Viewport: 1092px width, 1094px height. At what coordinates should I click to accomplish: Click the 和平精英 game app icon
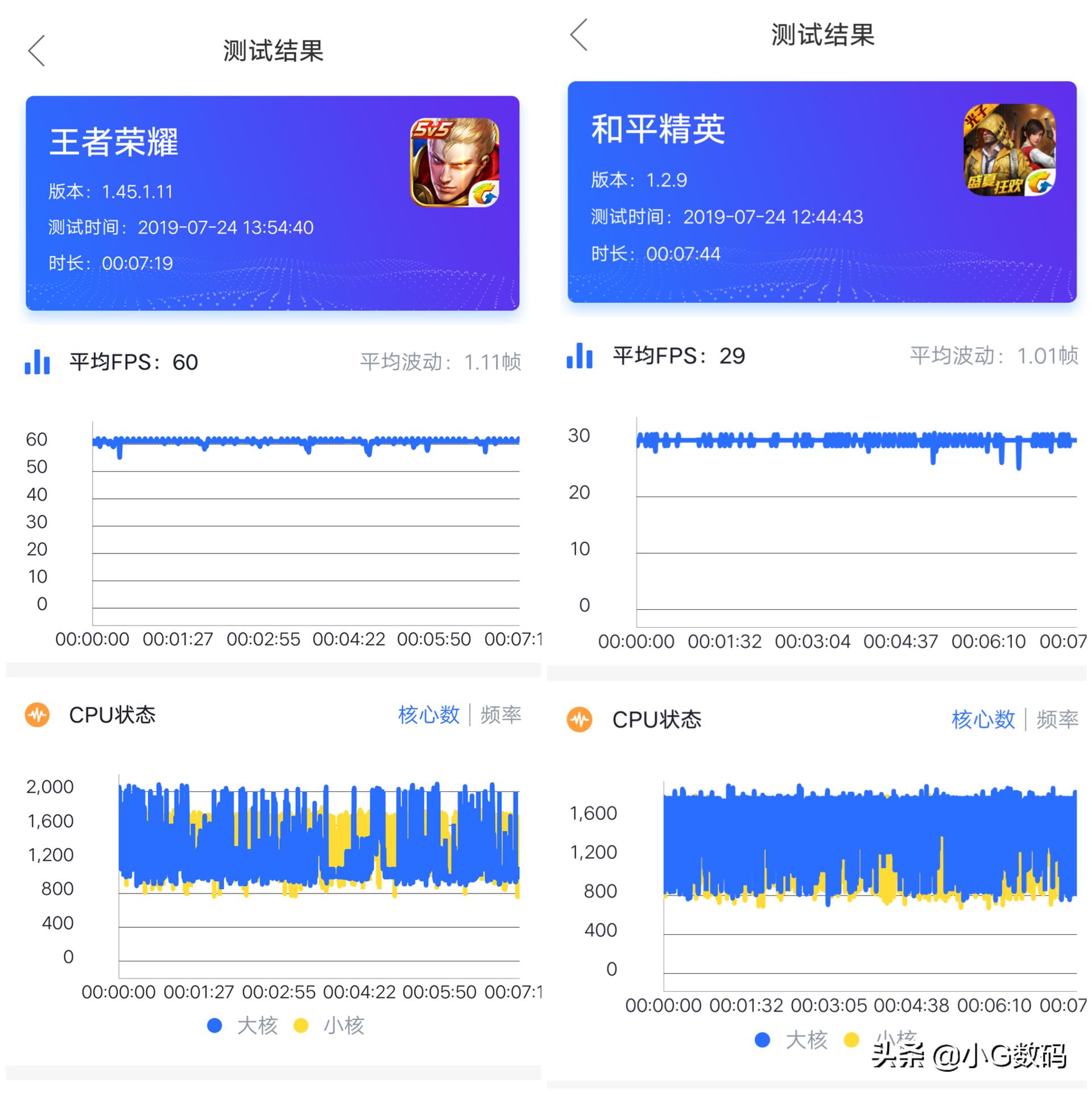(x=1010, y=150)
